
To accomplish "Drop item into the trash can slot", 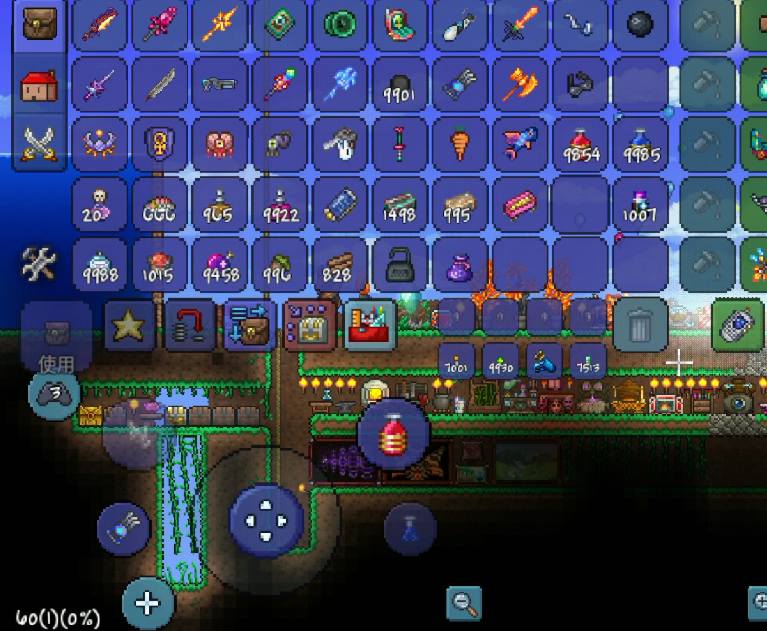I will pyautogui.click(x=640, y=325).
